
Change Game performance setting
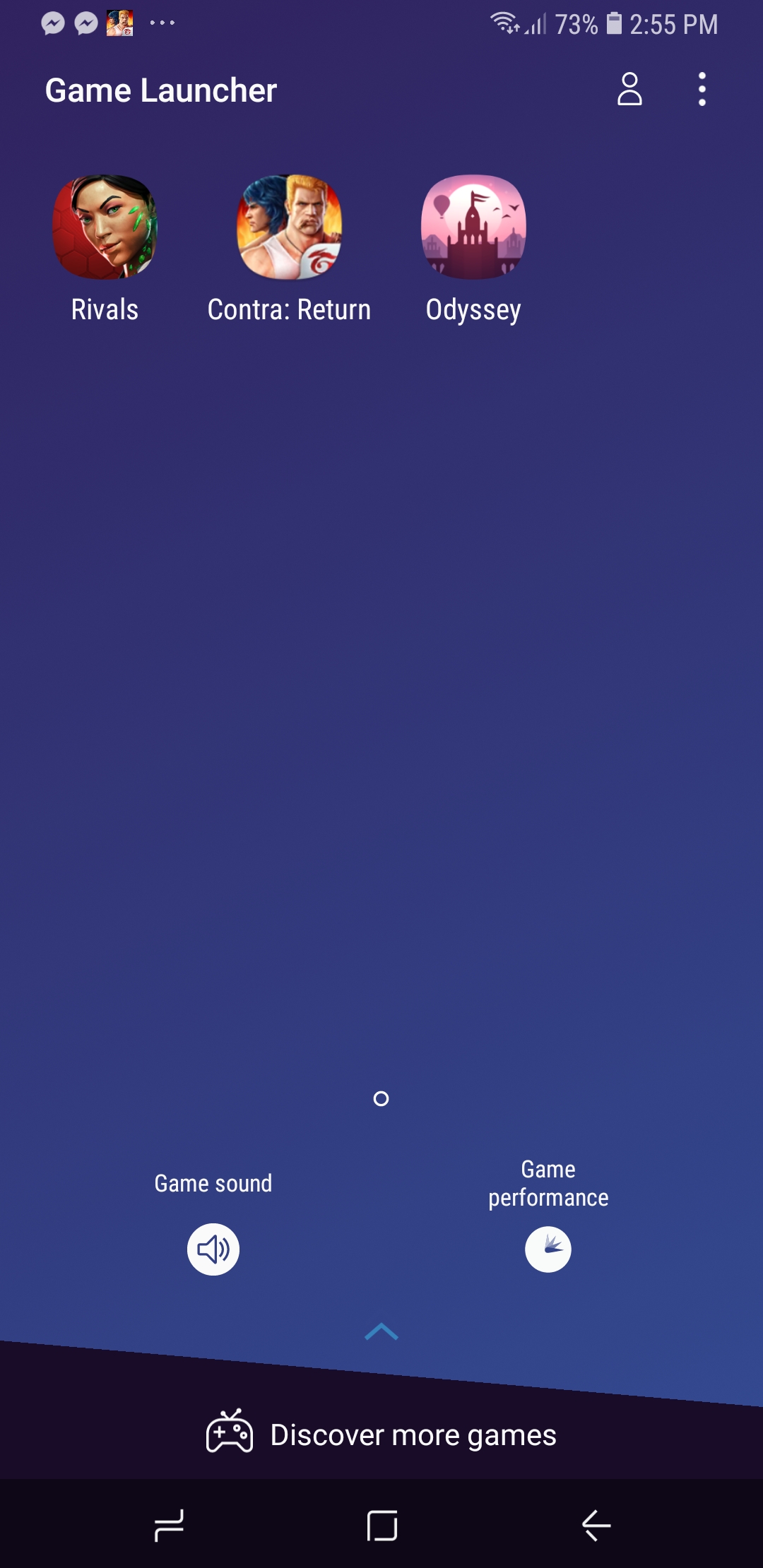pos(548,1249)
